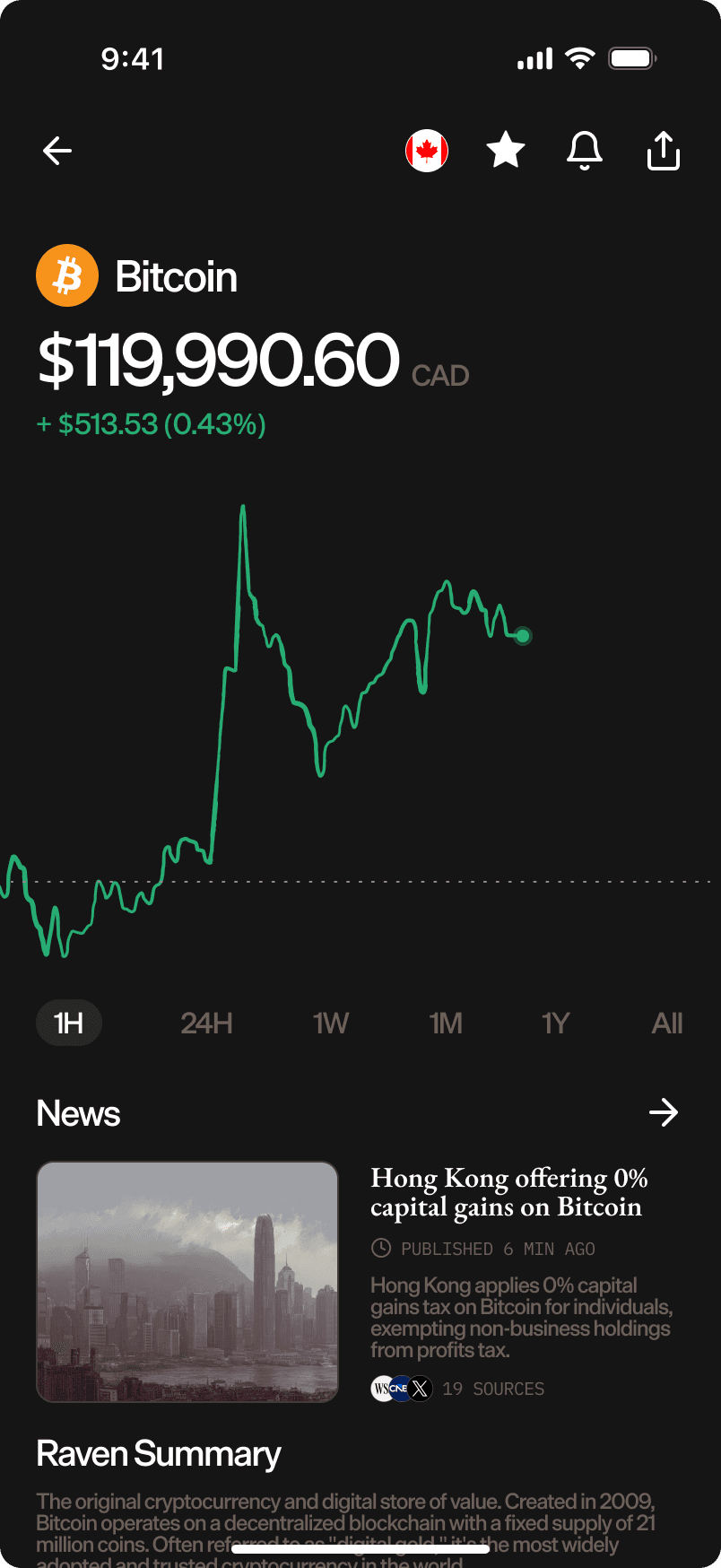Go back using the arrow
The image size is (721, 1568).
click(x=57, y=151)
